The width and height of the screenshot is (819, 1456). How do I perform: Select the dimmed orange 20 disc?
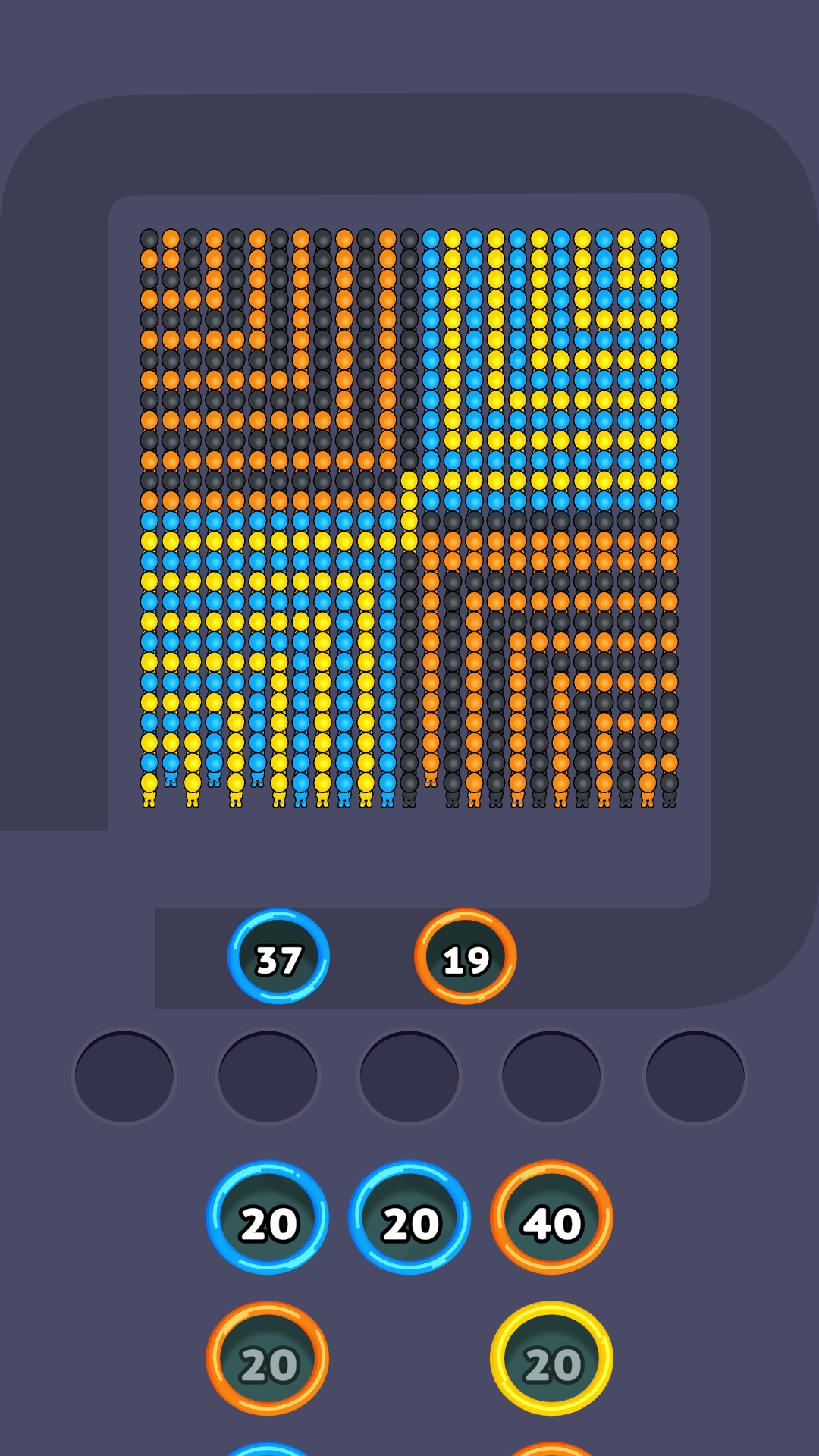coord(268,1358)
